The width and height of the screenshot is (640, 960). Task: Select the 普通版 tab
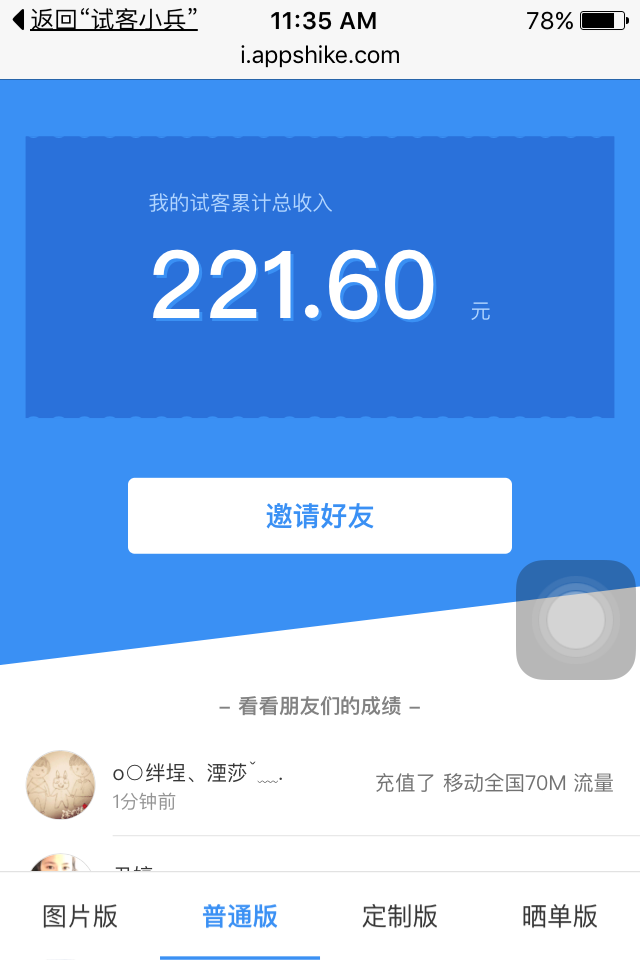(x=240, y=916)
